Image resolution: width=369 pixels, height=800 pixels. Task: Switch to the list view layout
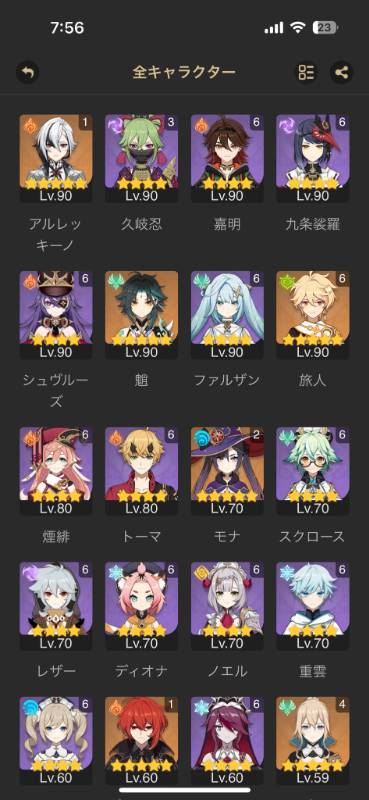306,72
